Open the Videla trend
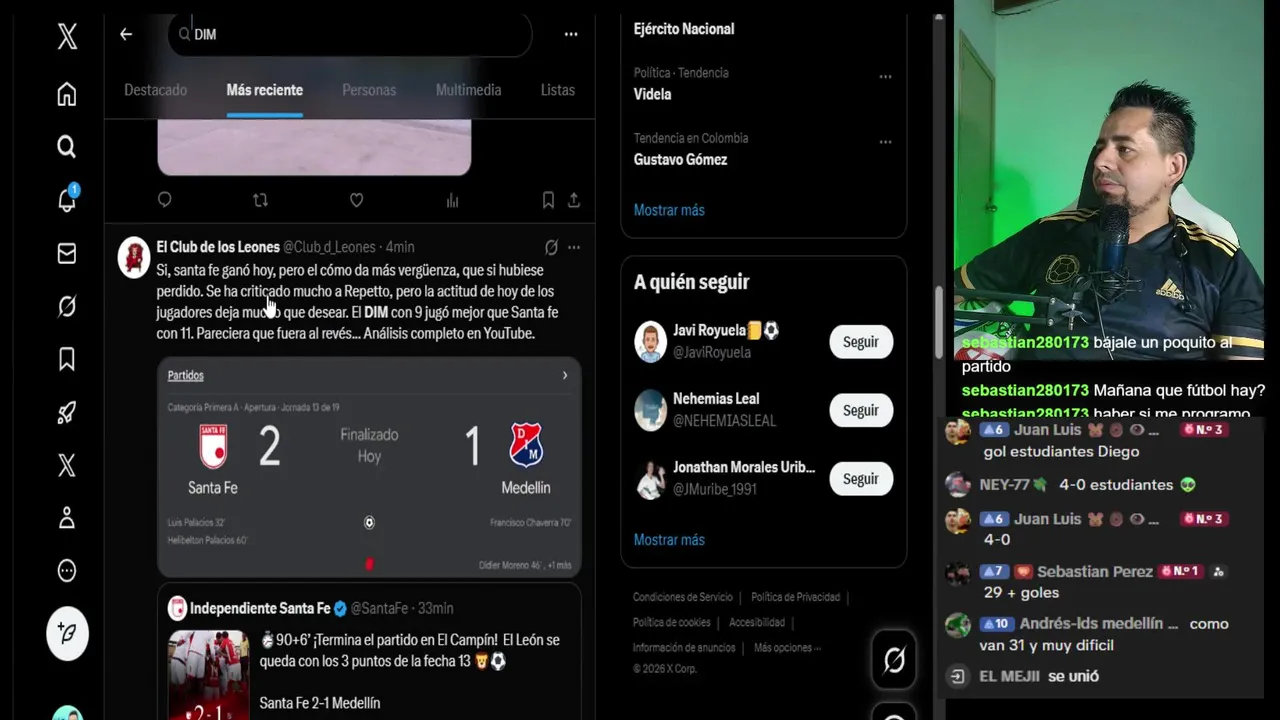Viewport: 1280px width, 720px height. point(652,94)
